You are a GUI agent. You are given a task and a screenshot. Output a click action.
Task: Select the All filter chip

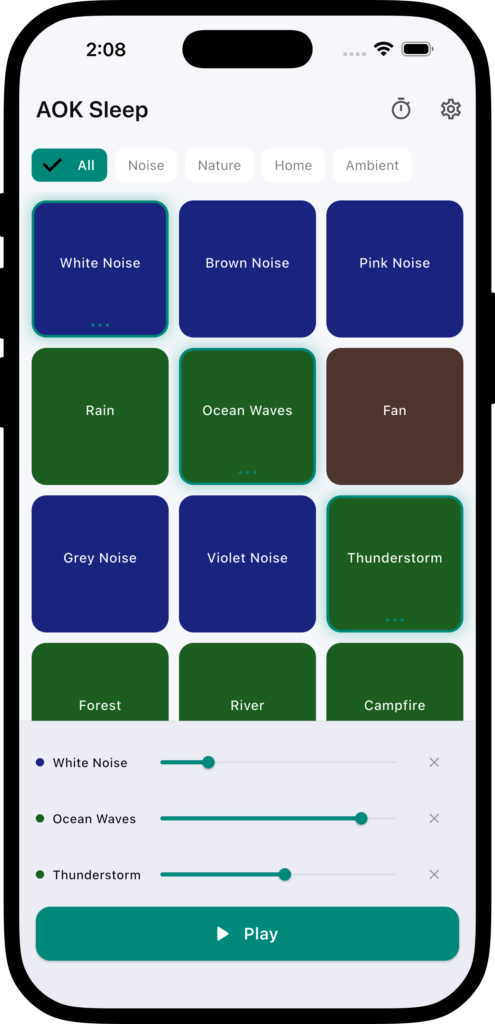tap(69, 165)
